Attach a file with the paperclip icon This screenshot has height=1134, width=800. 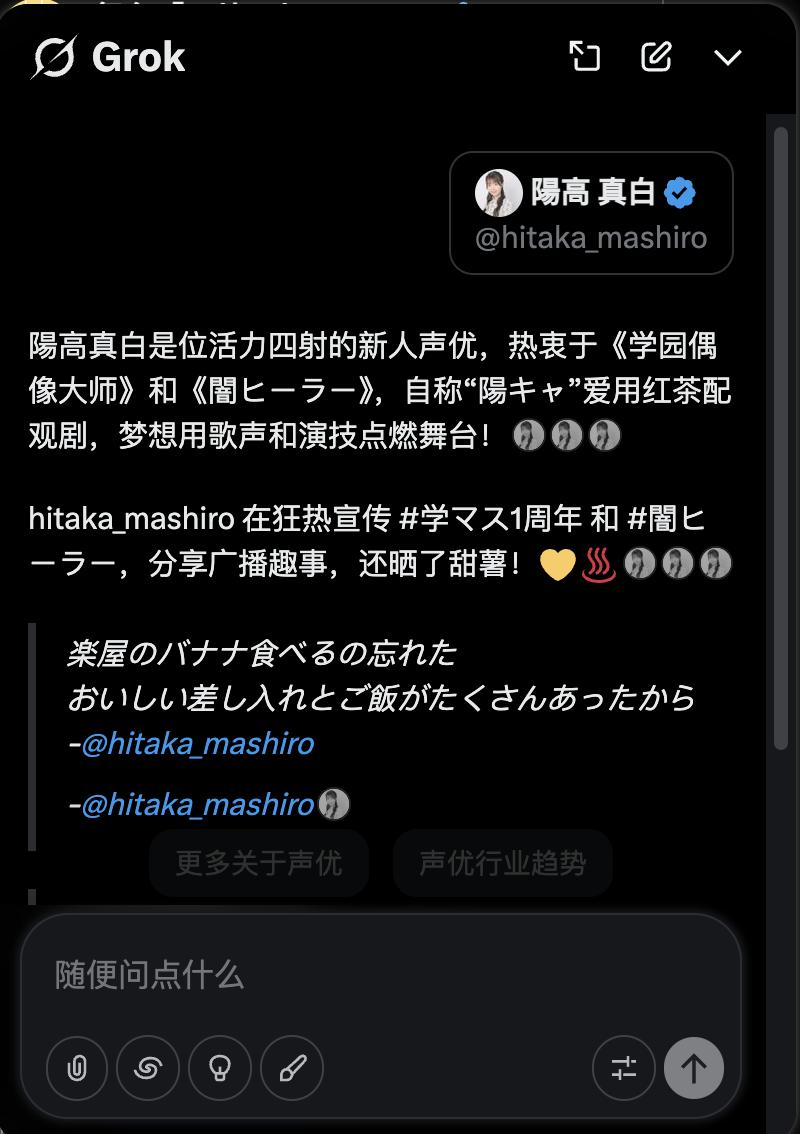(76, 1068)
